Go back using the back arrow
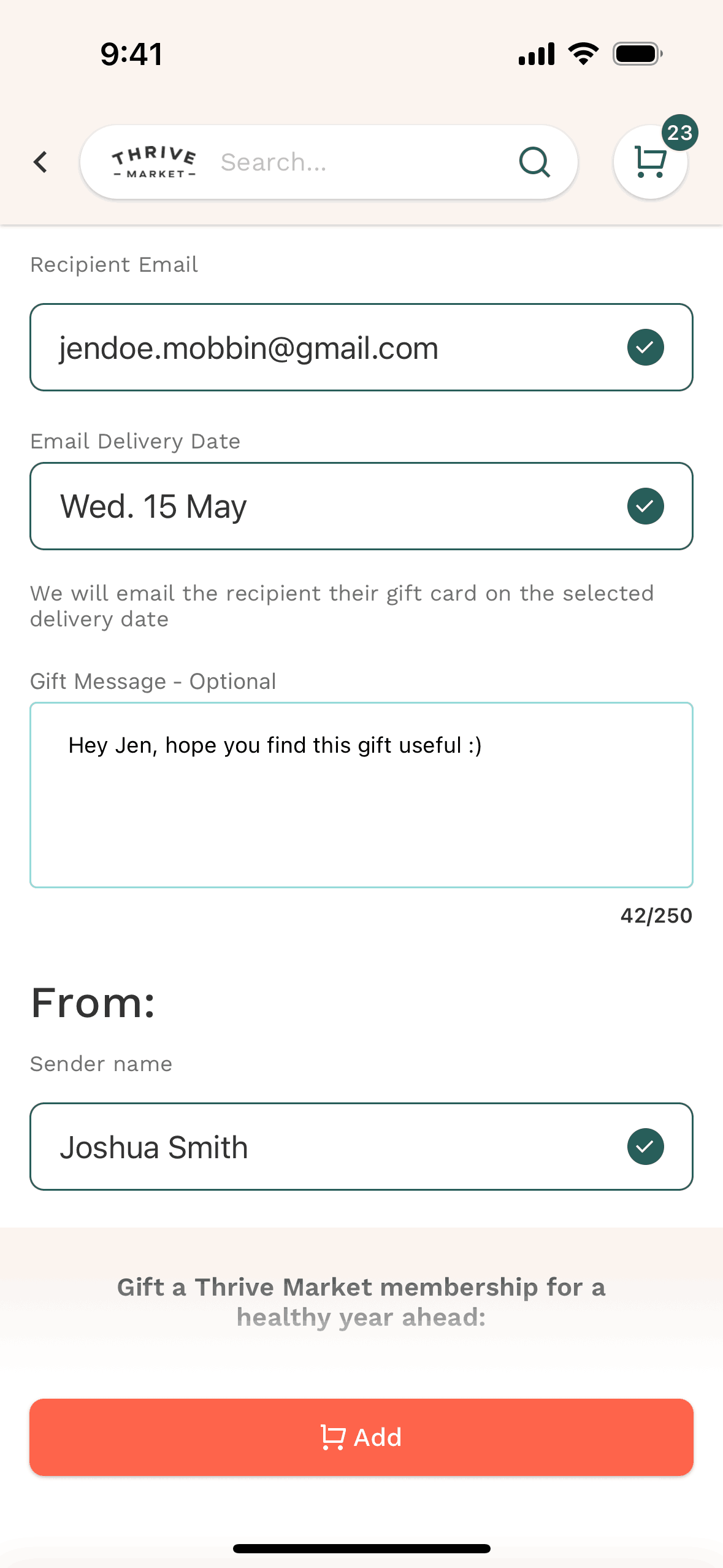Screen dimensions: 723x1568 40,163
